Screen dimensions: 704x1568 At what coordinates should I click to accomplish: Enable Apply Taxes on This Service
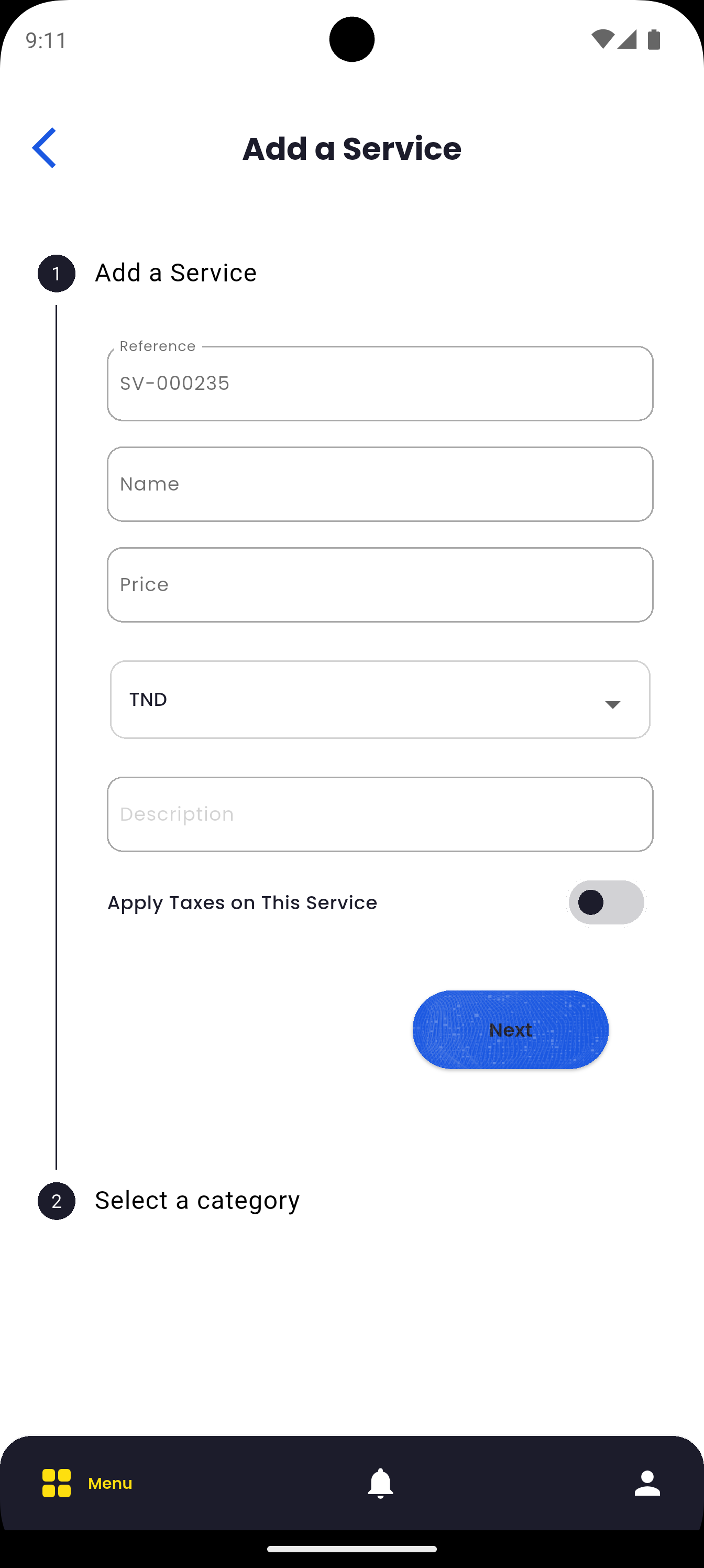606,902
